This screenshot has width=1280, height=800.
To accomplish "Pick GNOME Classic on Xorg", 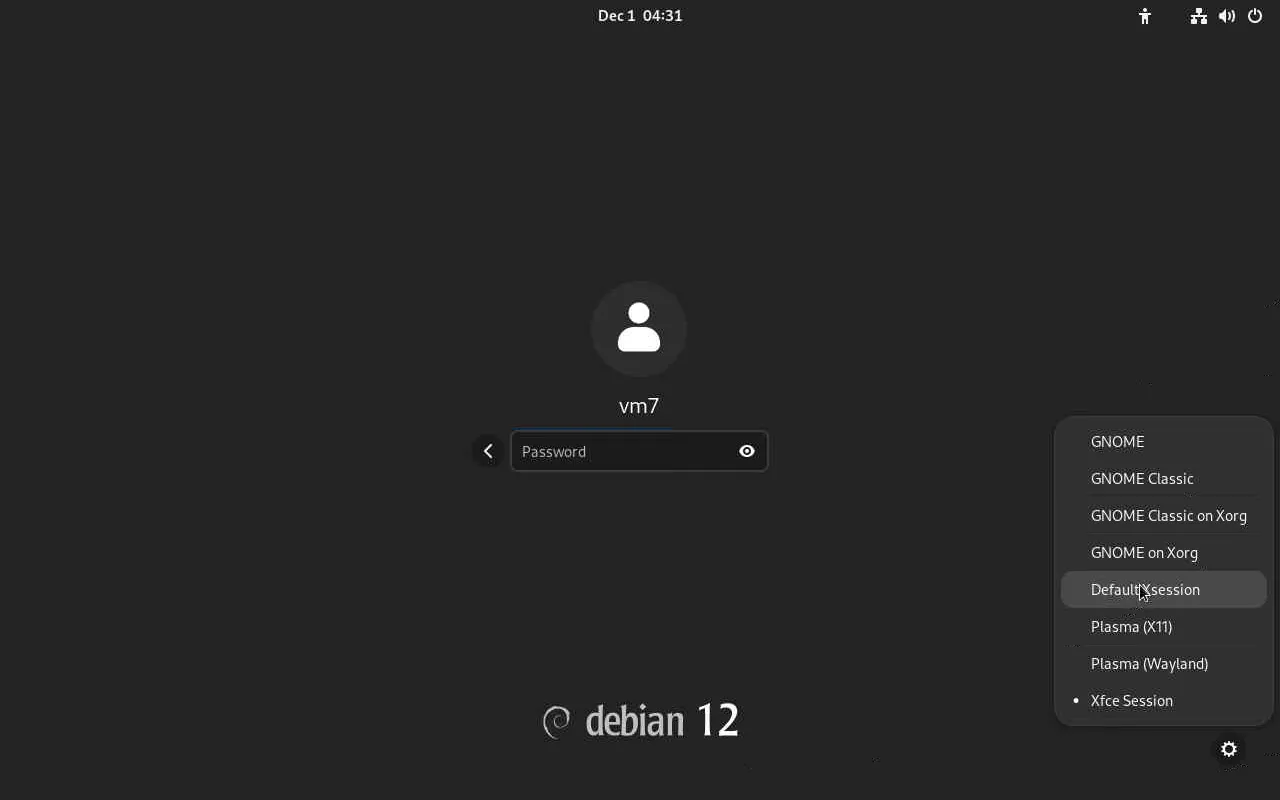I will pos(1167,515).
